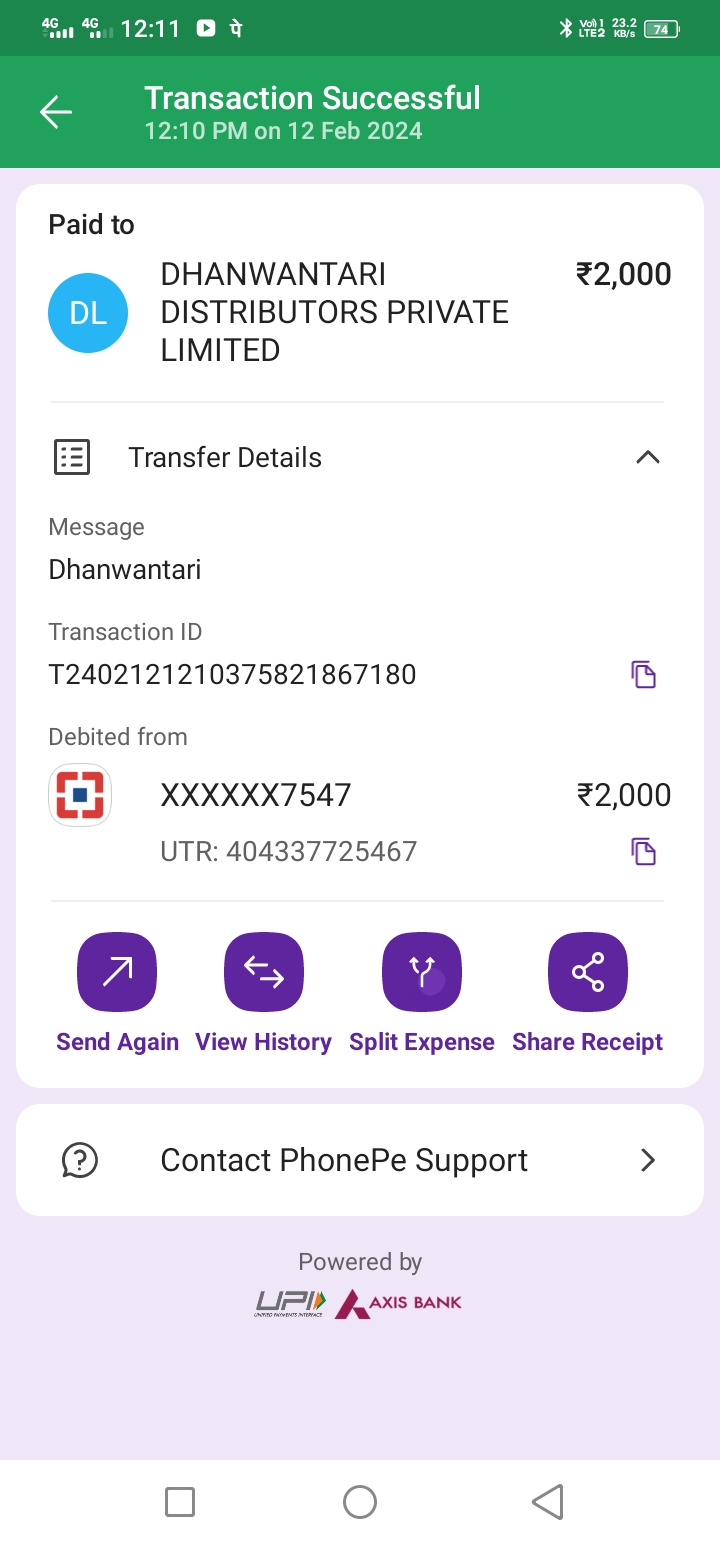Copy the UTR number

coord(643,851)
